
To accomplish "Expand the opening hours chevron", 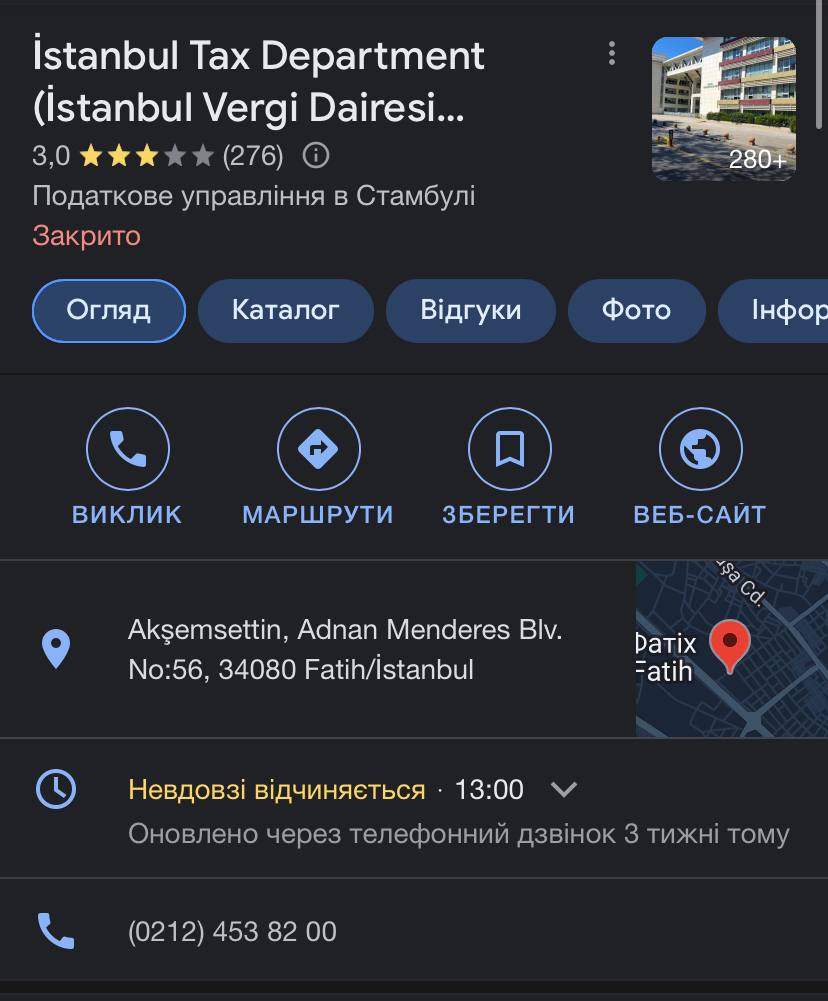I will (564, 790).
